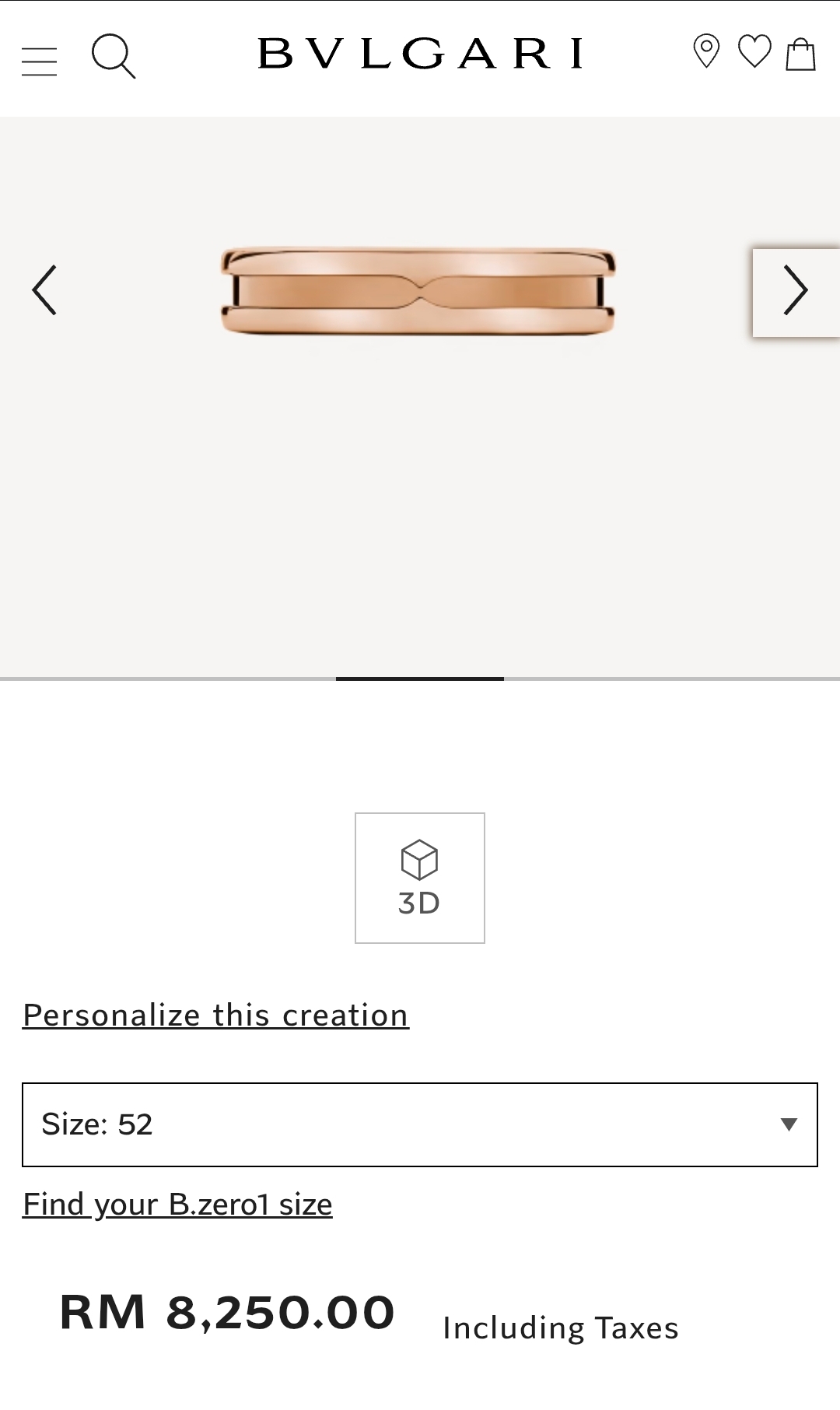
Task: Open Find your B.zero1 size guide
Action: (177, 1205)
